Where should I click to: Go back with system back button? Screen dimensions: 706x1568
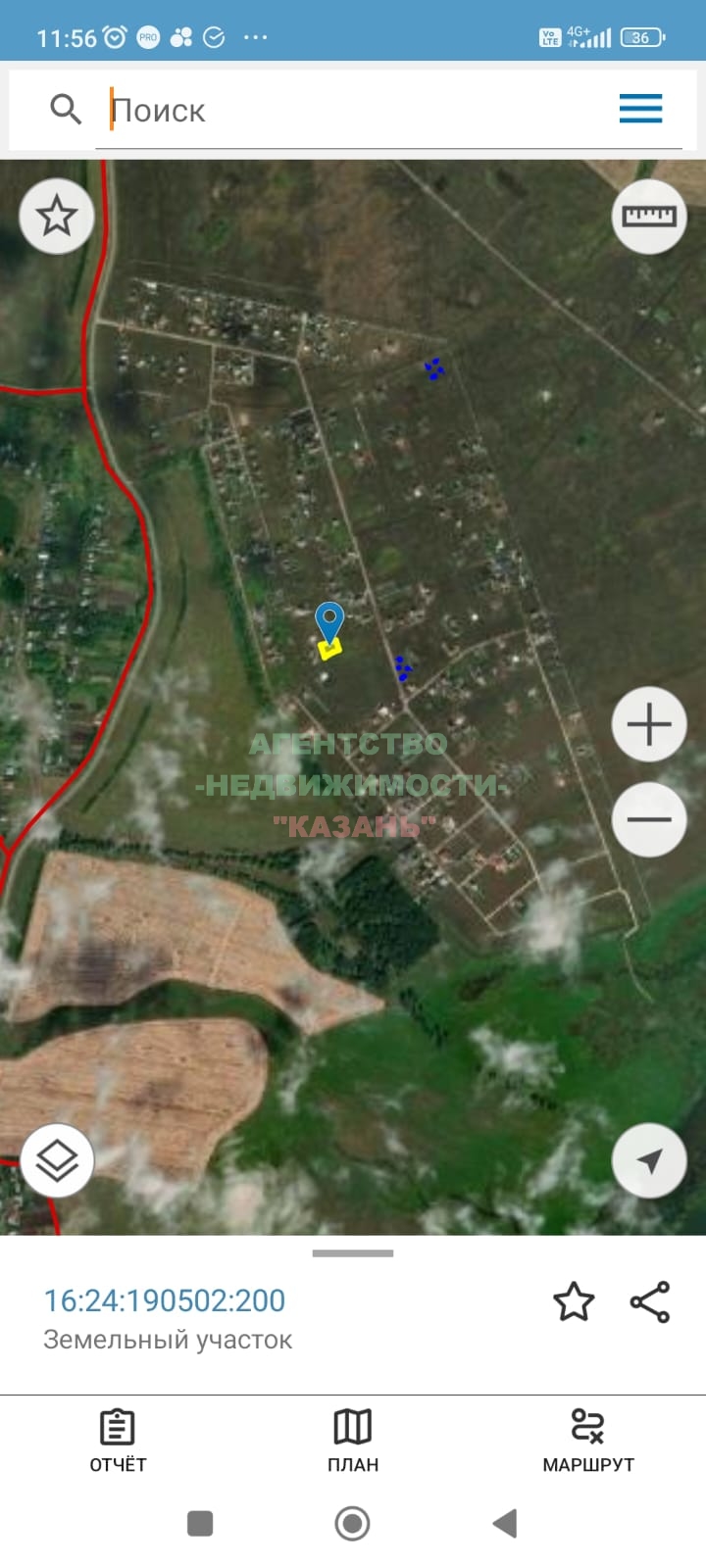[505, 1523]
